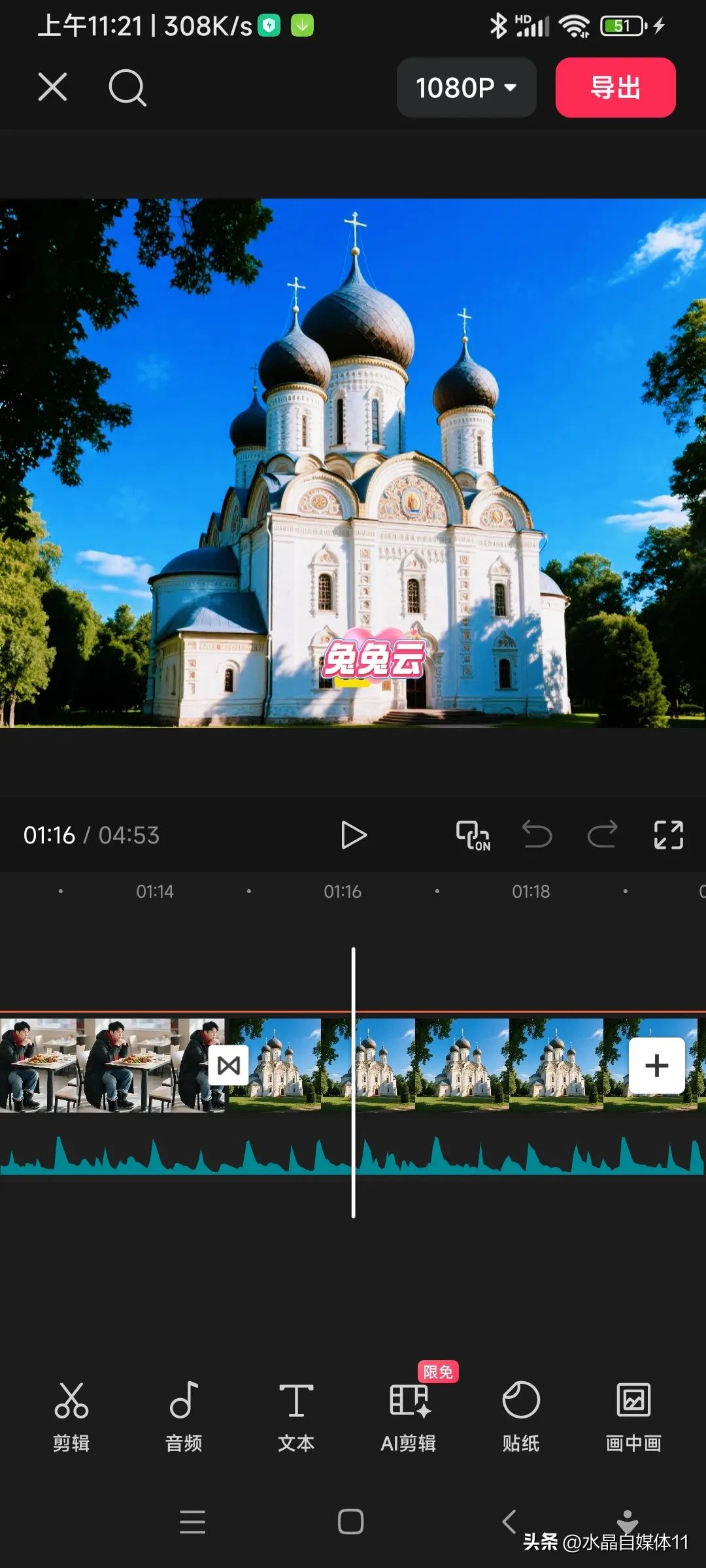Select the church clip in the timeline
This screenshot has width=706, height=1568.
click(x=458, y=1065)
